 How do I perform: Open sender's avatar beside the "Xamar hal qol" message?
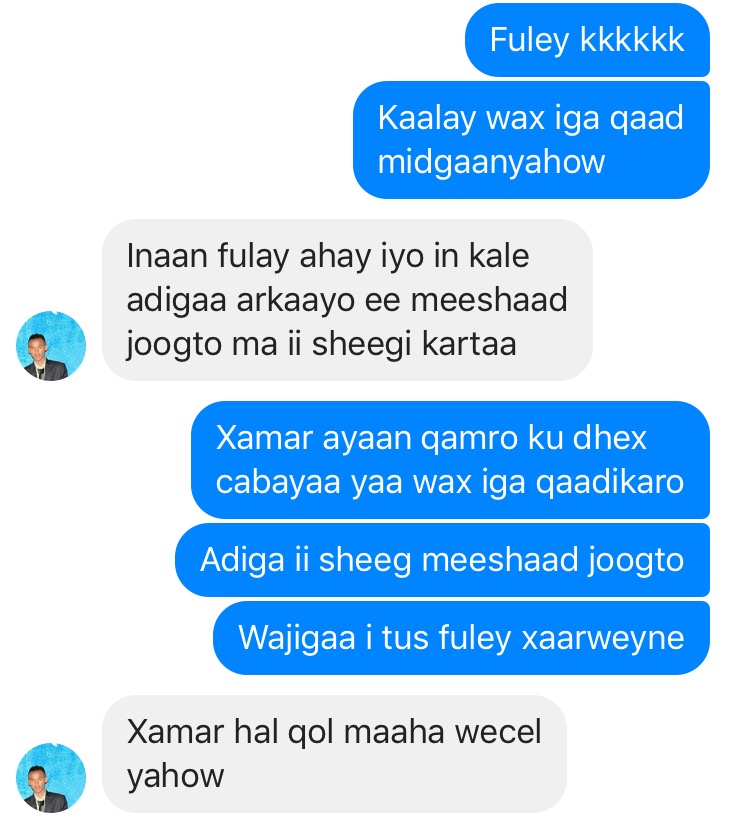51,777
